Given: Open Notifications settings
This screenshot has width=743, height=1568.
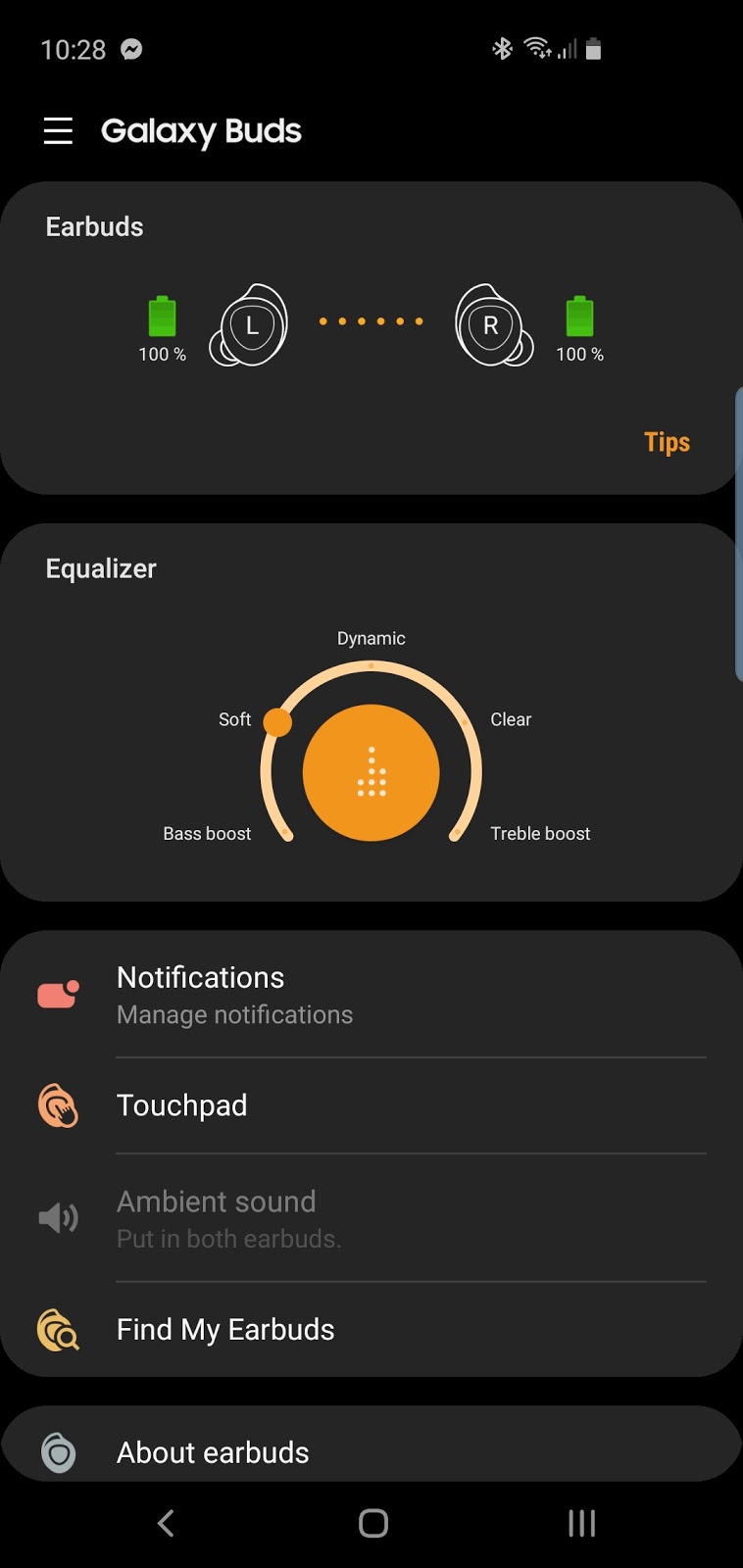Looking at the screenshot, I should [371, 995].
